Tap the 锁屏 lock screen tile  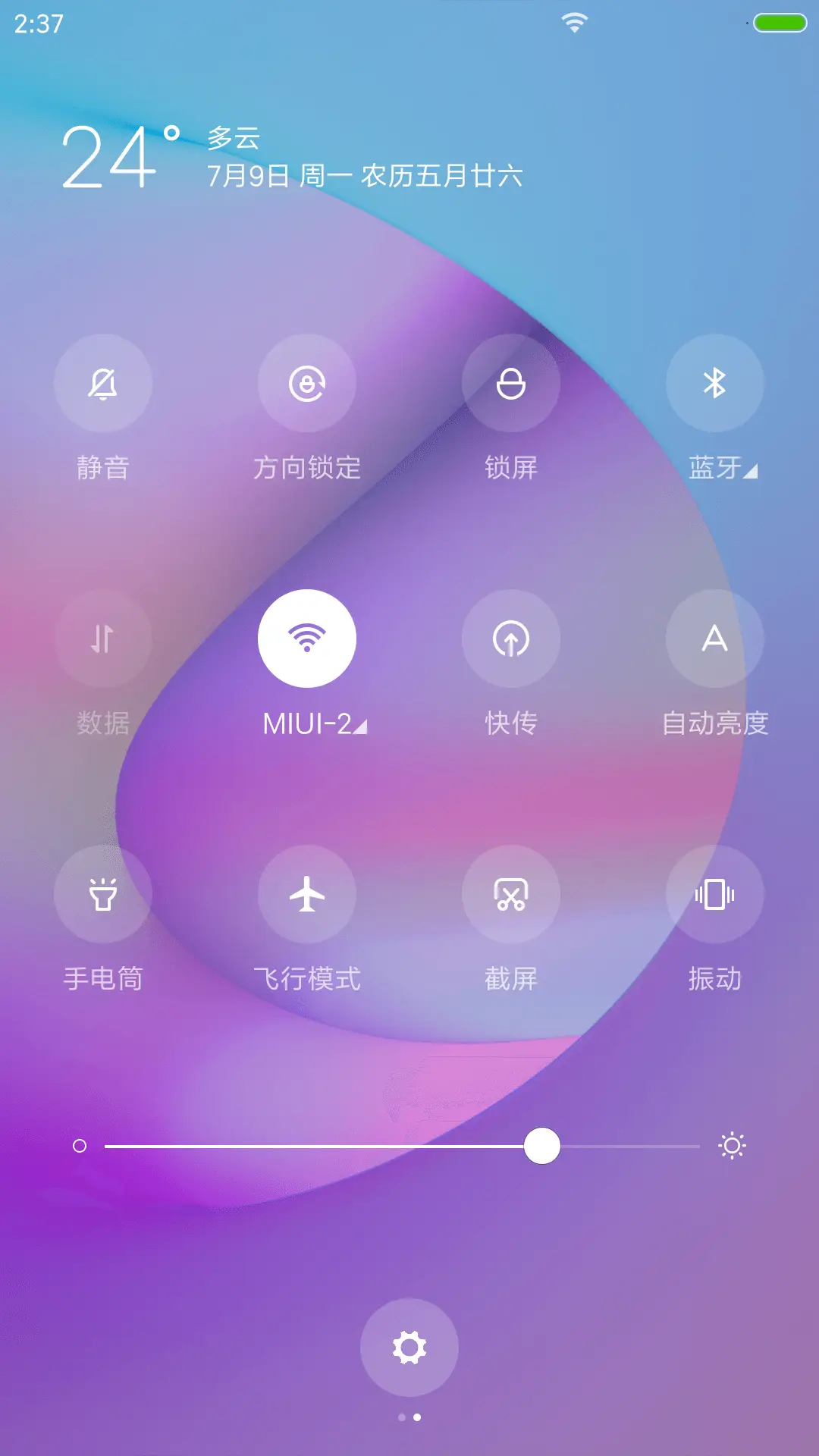pyautogui.click(x=510, y=383)
